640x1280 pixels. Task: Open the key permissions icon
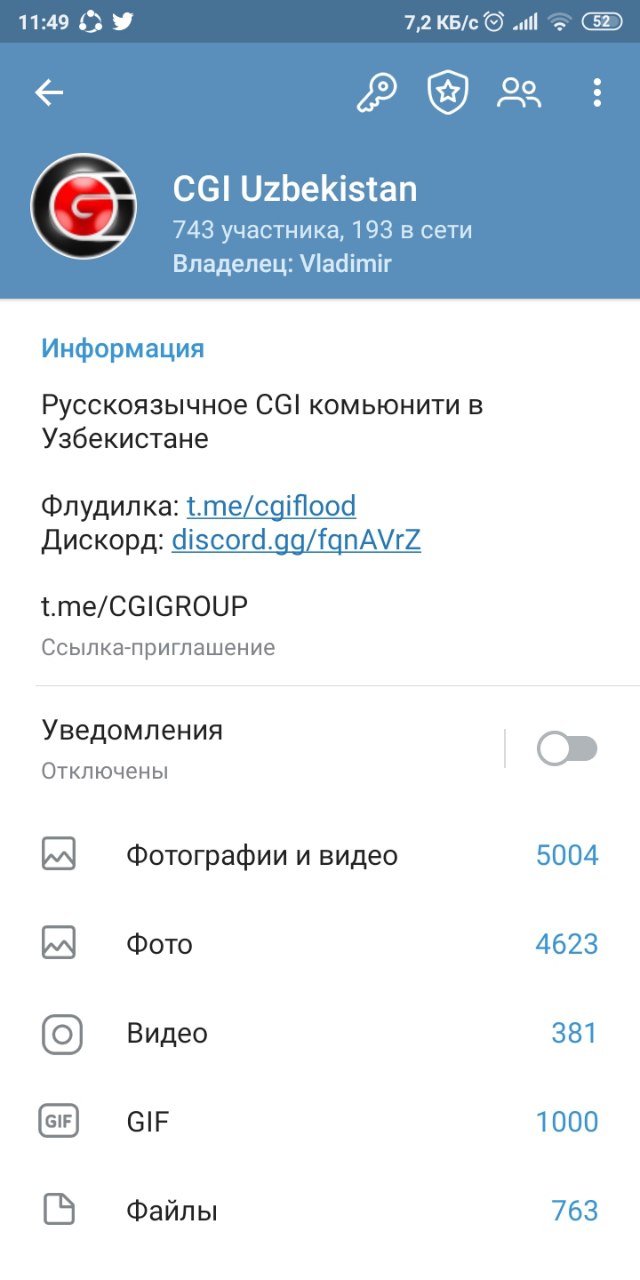[377, 93]
